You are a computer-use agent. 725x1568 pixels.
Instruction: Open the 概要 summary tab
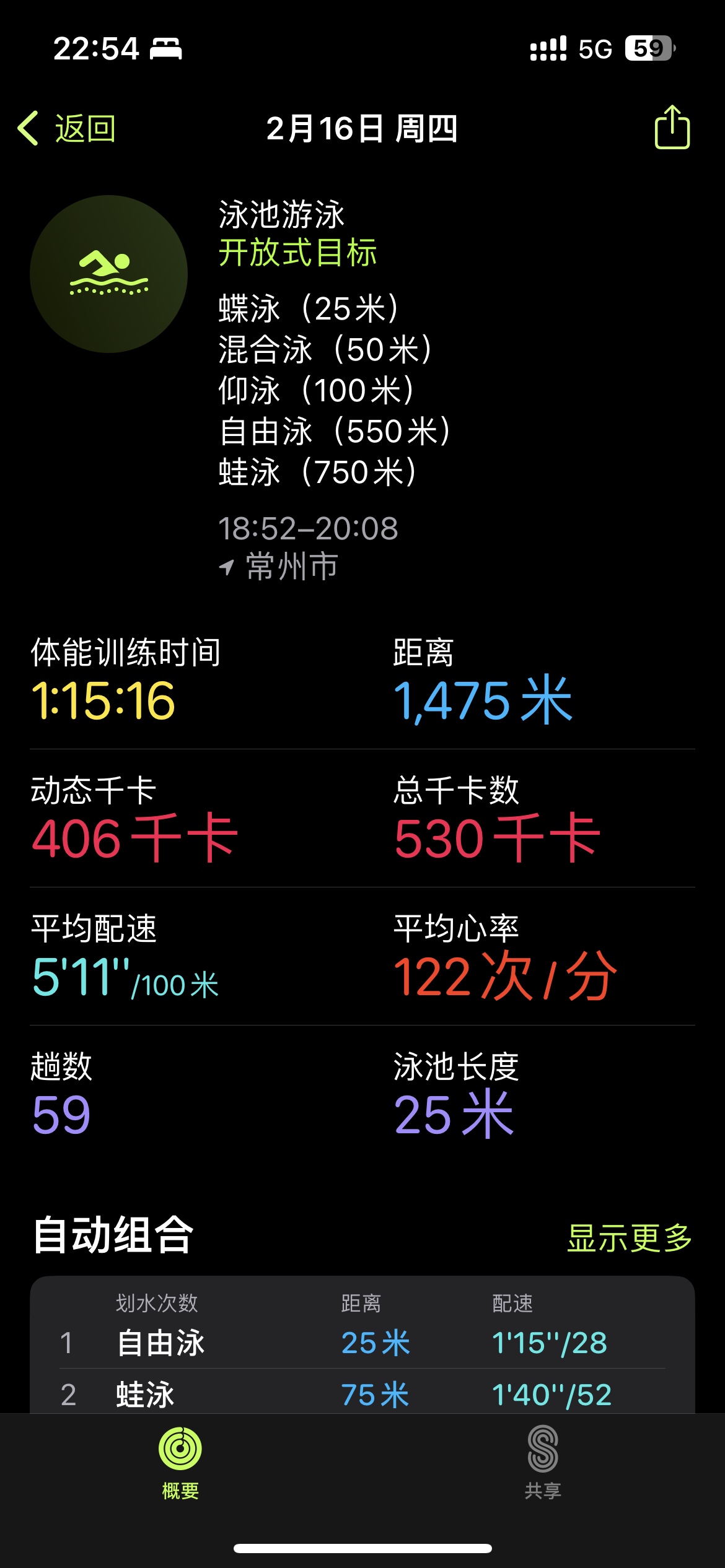point(180,1463)
